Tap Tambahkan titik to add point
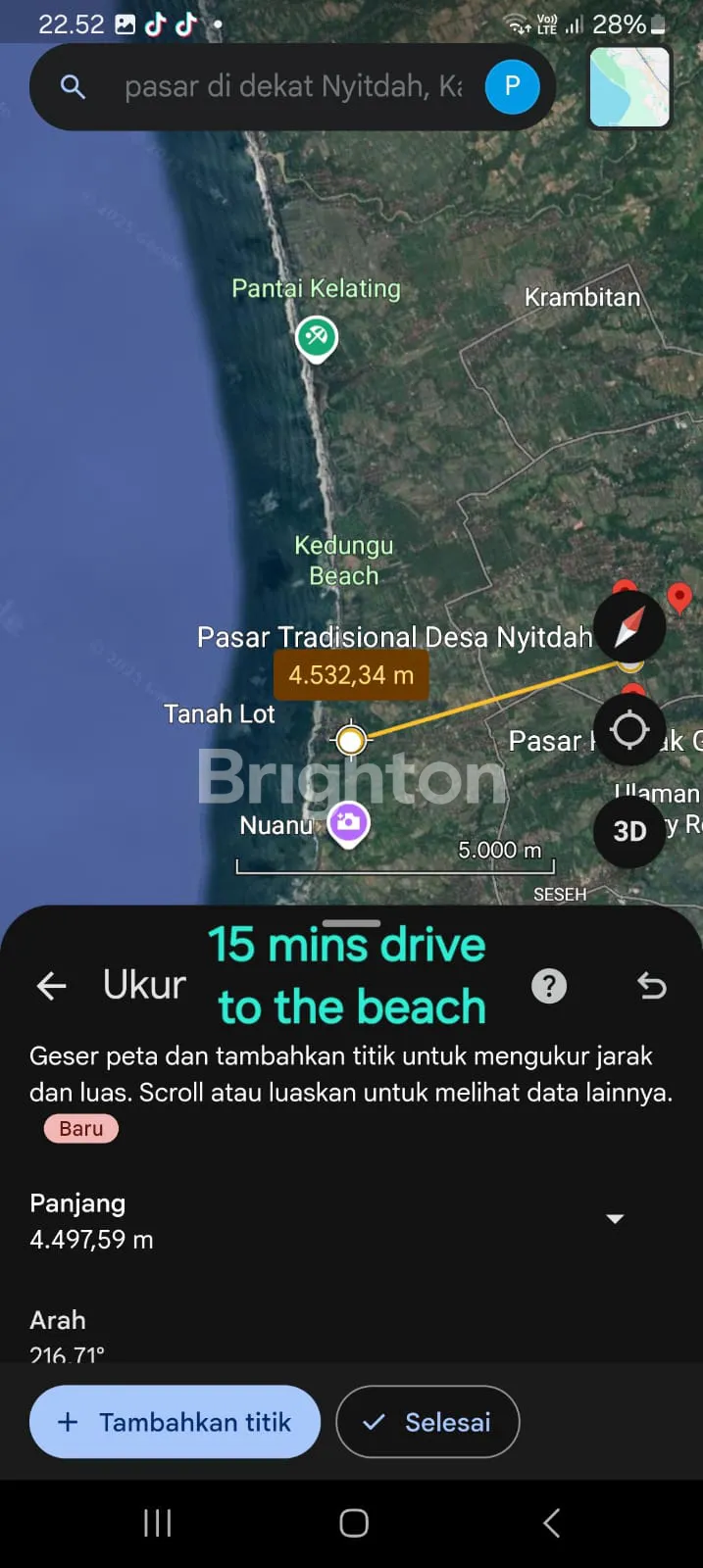Image resolution: width=703 pixels, height=1568 pixels. point(176,1422)
